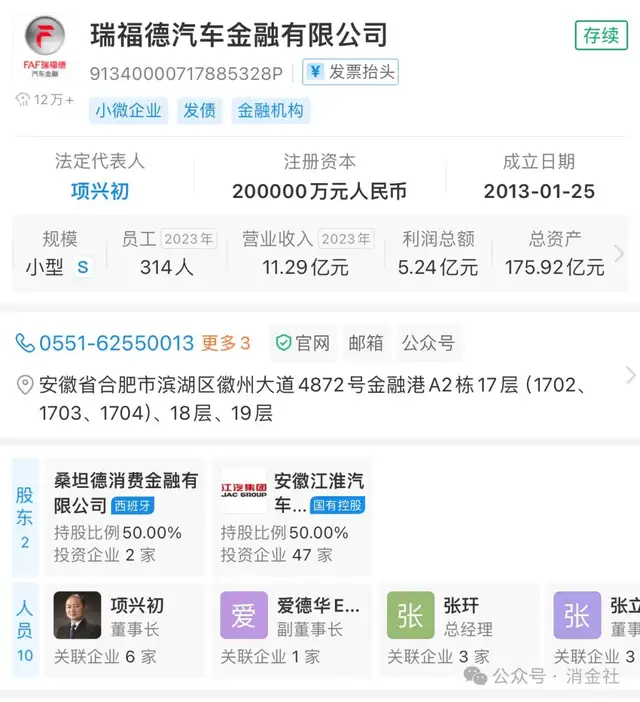Open the 官网 official website

[x=303, y=343]
